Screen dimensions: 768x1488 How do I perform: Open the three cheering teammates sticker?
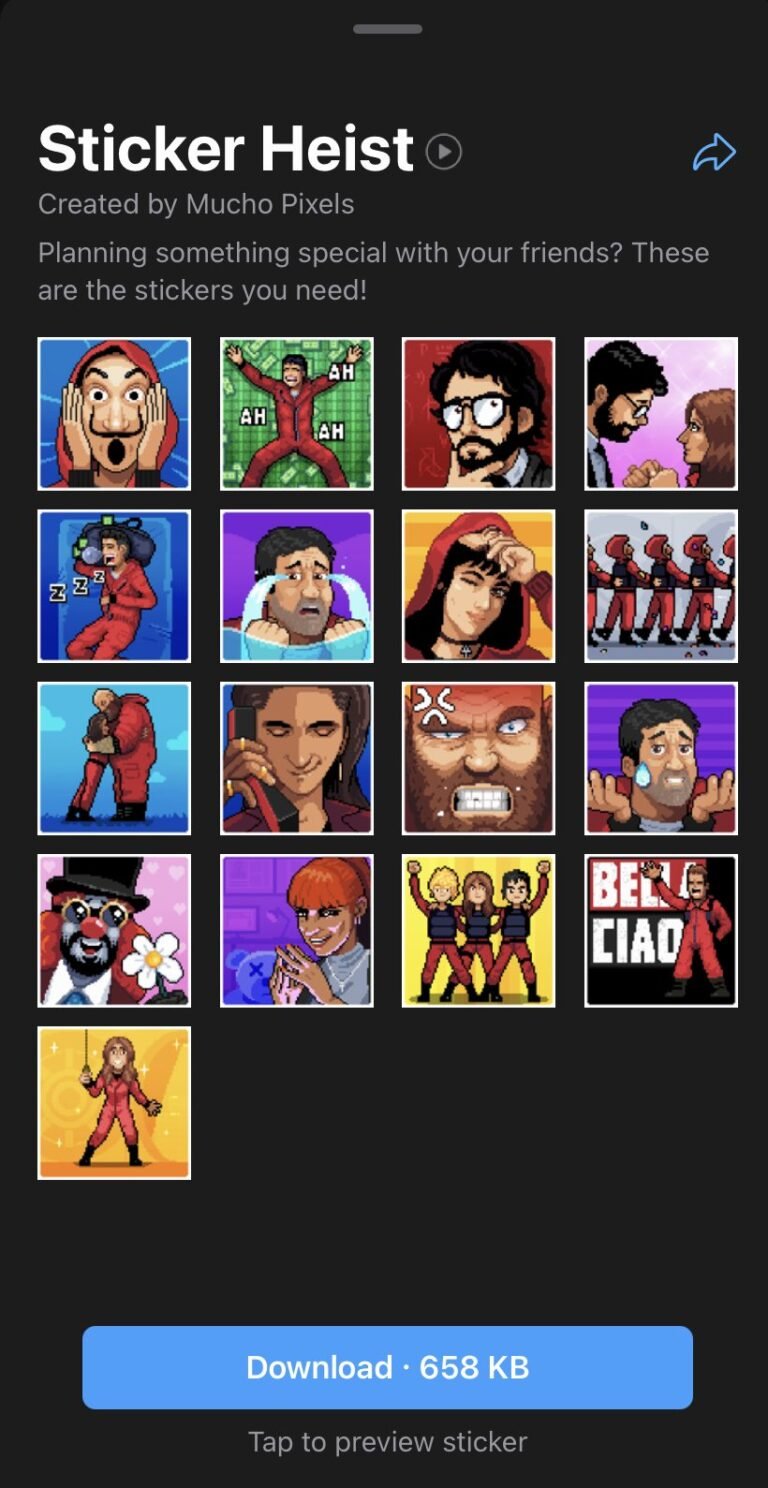[479, 930]
